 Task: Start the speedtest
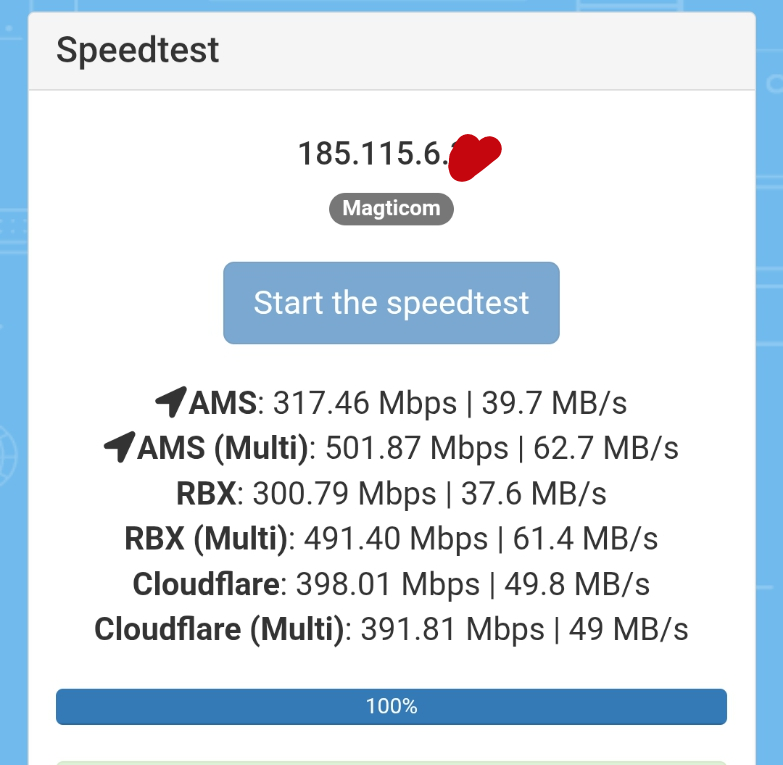(391, 303)
